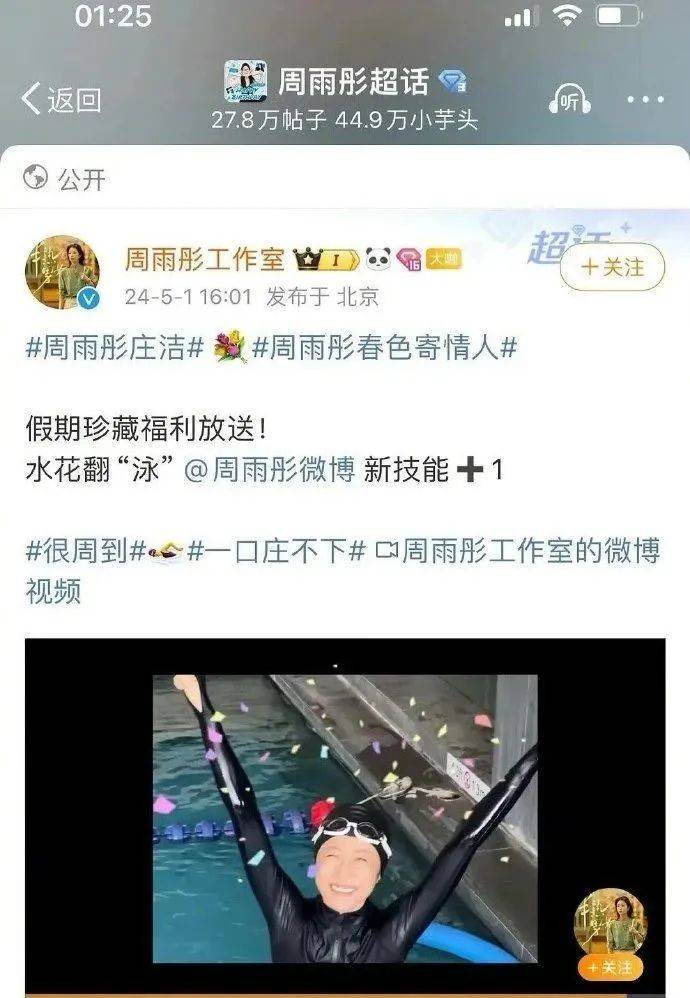Open hashtag #很周到#
The width and height of the screenshot is (690, 998).
point(85,550)
